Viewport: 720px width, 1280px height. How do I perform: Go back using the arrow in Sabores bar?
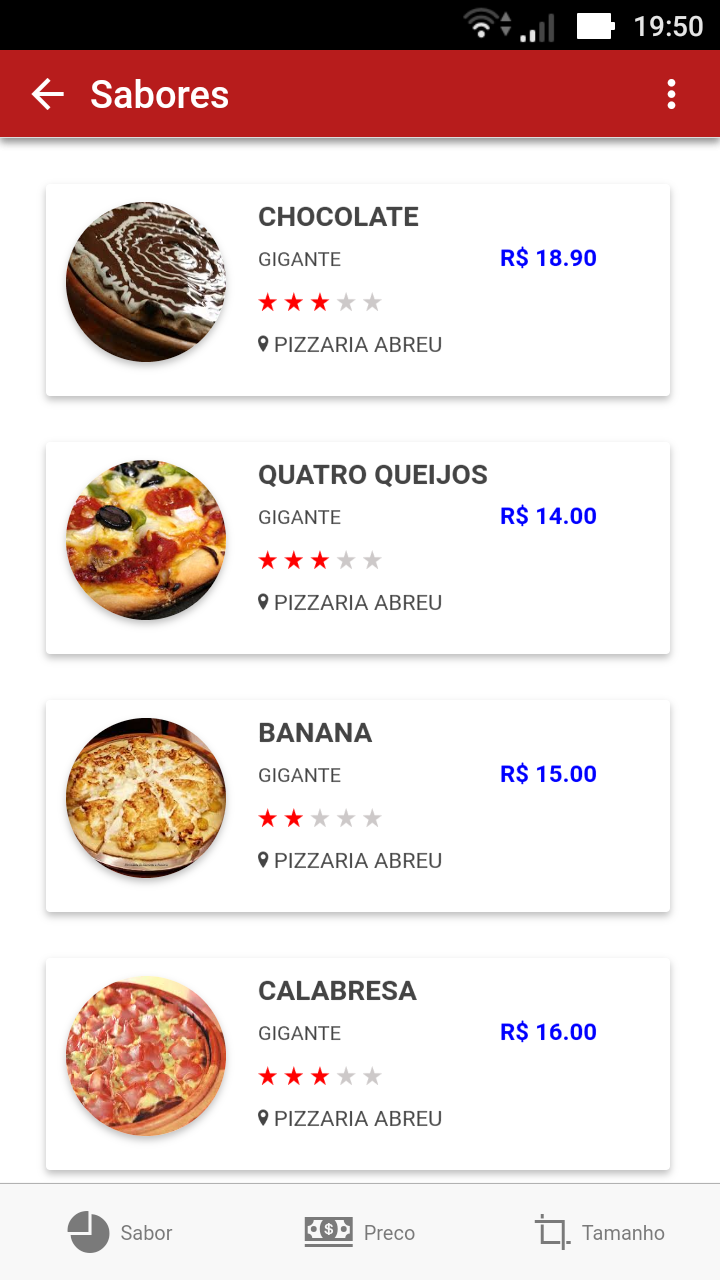(x=47, y=94)
